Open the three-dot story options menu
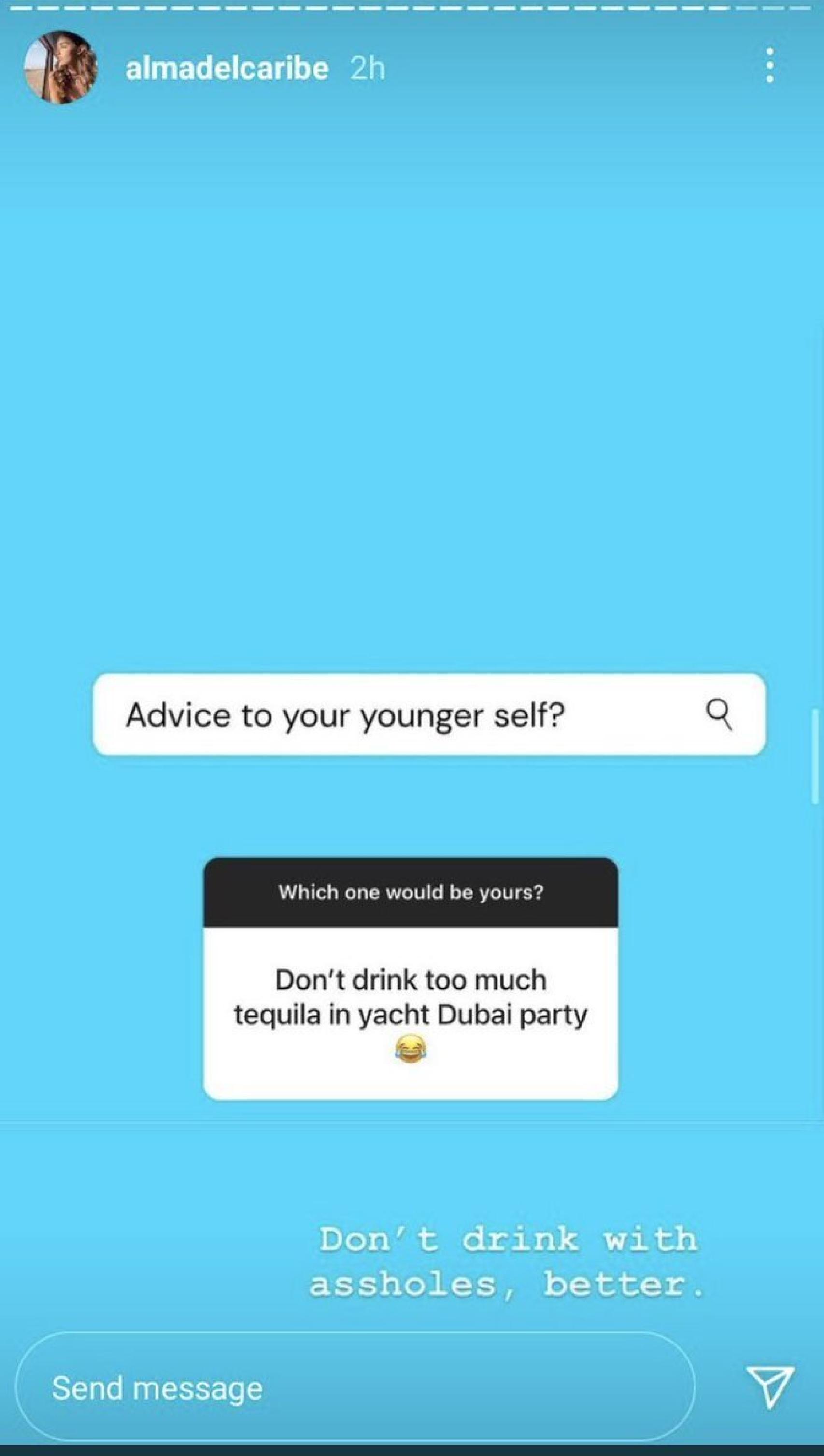 pyautogui.click(x=769, y=66)
